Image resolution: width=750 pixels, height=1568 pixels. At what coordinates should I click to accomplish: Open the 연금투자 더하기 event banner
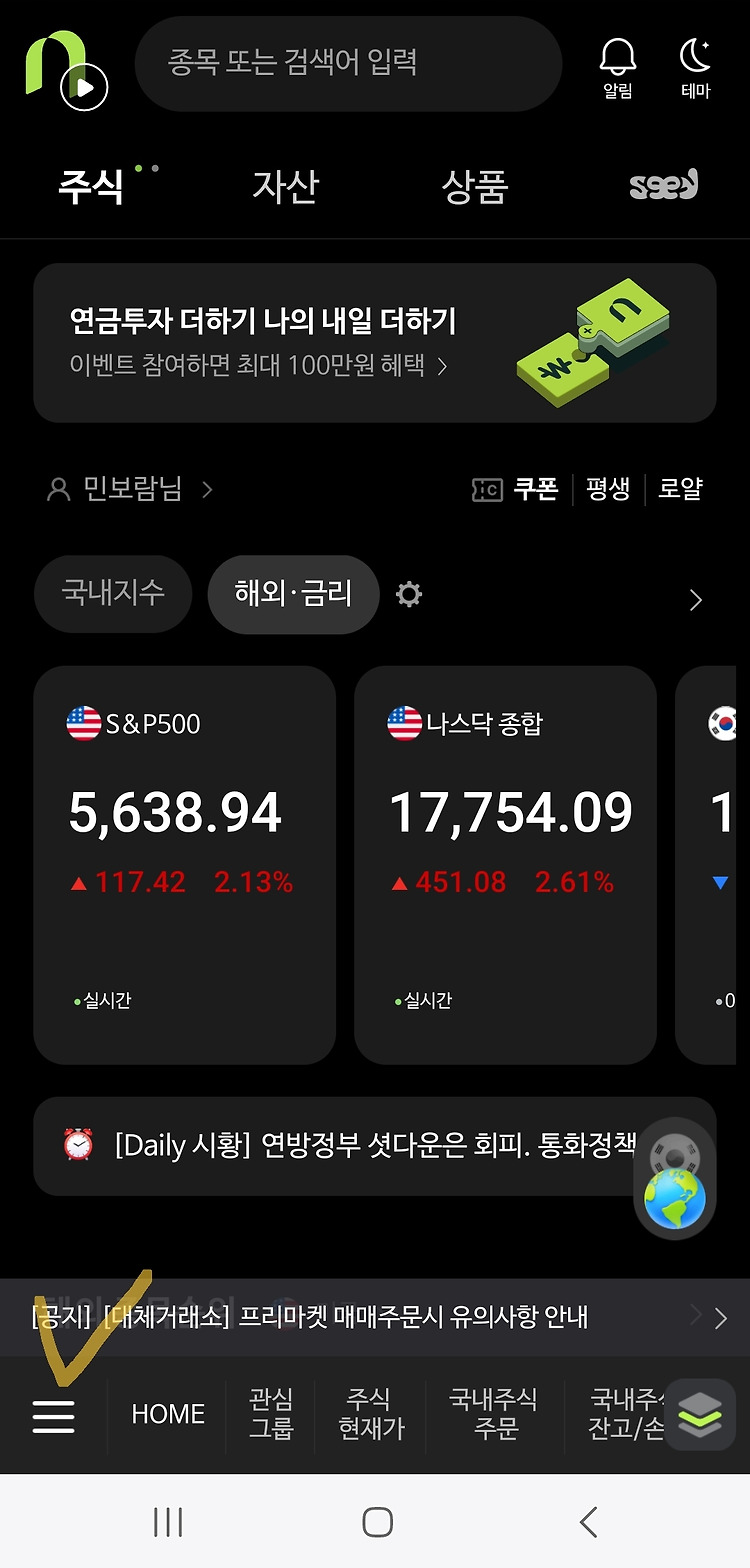click(x=375, y=343)
